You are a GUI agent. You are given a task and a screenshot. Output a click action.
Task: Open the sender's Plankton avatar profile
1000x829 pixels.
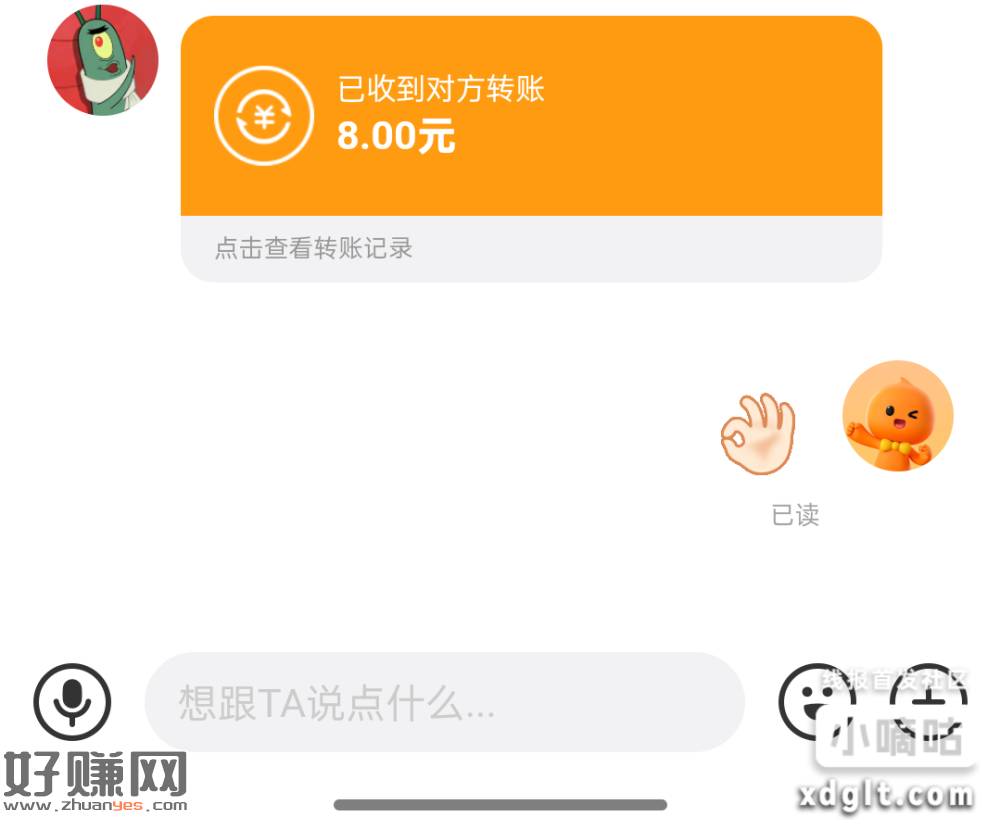[103, 60]
